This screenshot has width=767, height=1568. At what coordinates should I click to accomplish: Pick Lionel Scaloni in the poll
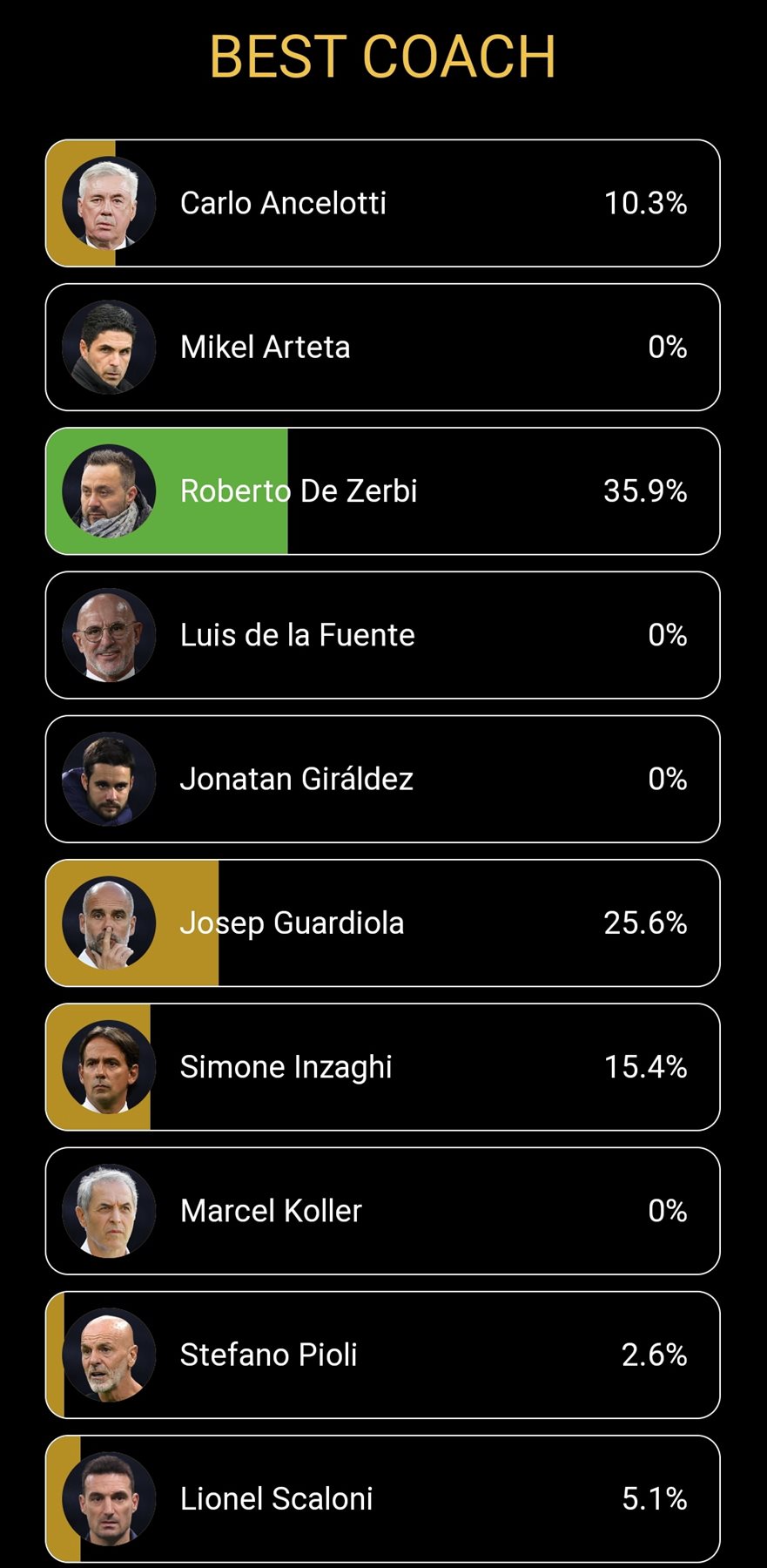pyautogui.click(x=382, y=1498)
